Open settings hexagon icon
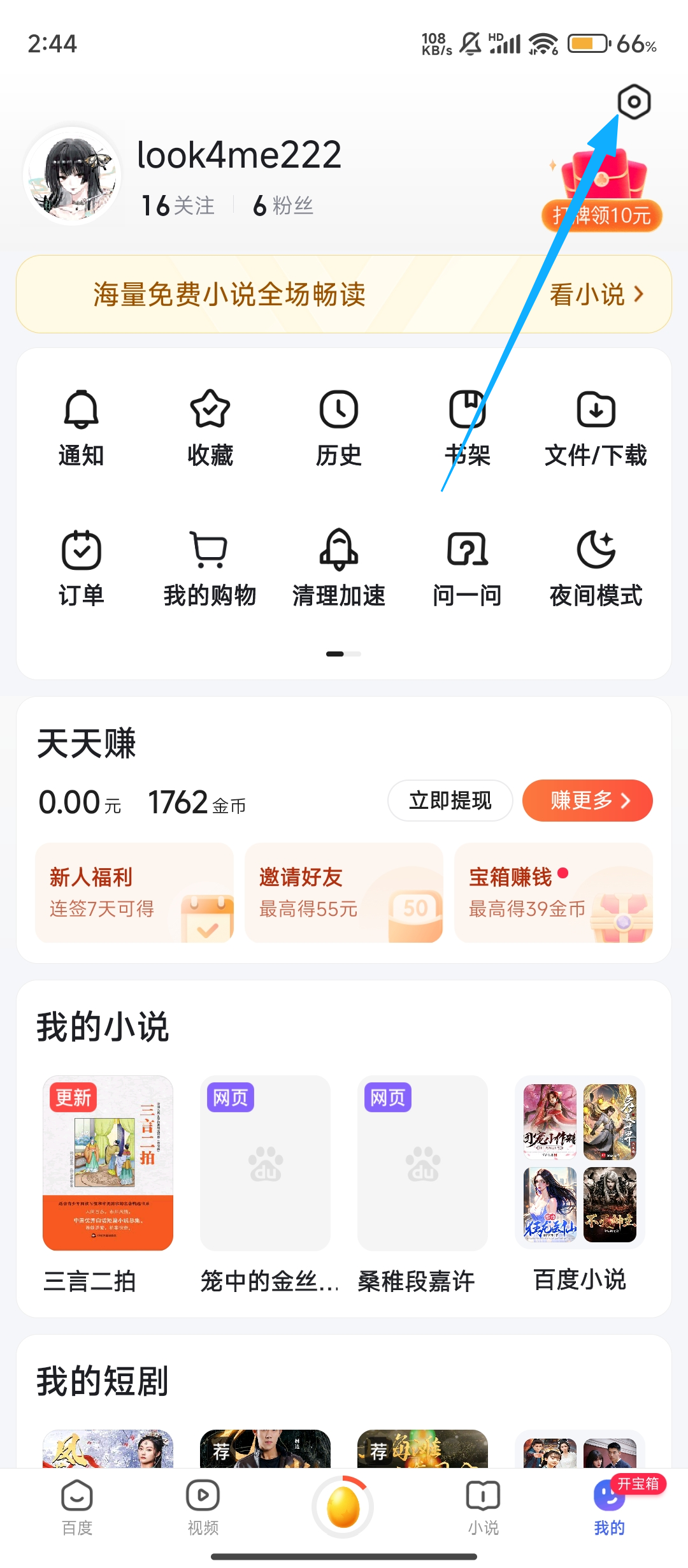688x1568 pixels. click(x=634, y=102)
